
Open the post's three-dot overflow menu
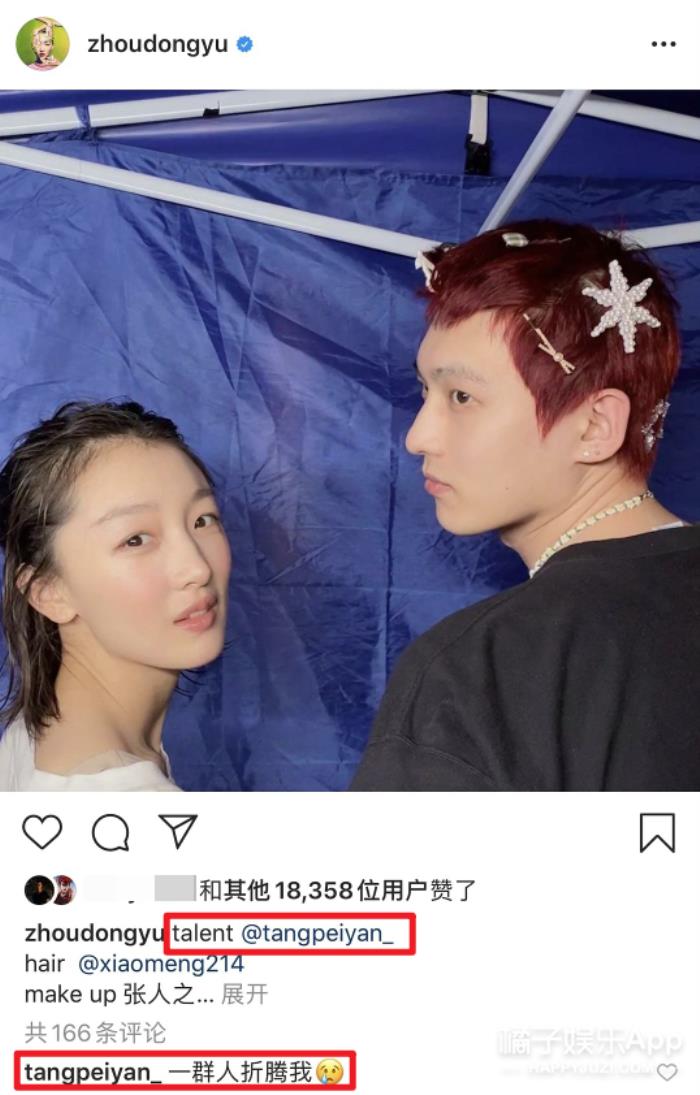pyautogui.click(x=663, y=44)
